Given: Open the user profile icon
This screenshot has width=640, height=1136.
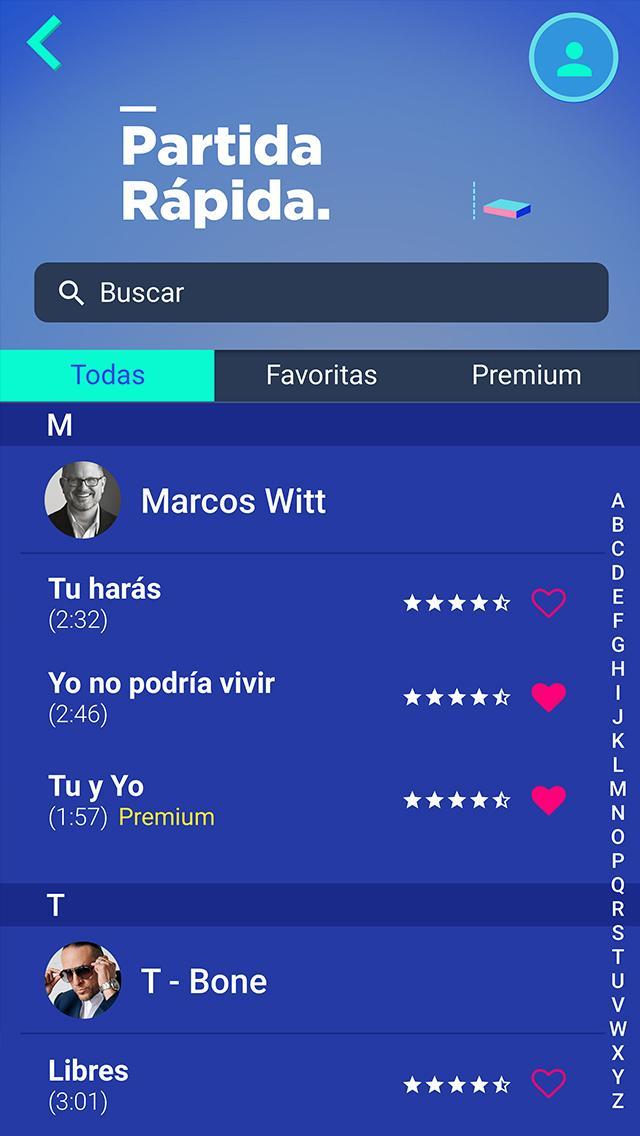Looking at the screenshot, I should tap(573, 58).
